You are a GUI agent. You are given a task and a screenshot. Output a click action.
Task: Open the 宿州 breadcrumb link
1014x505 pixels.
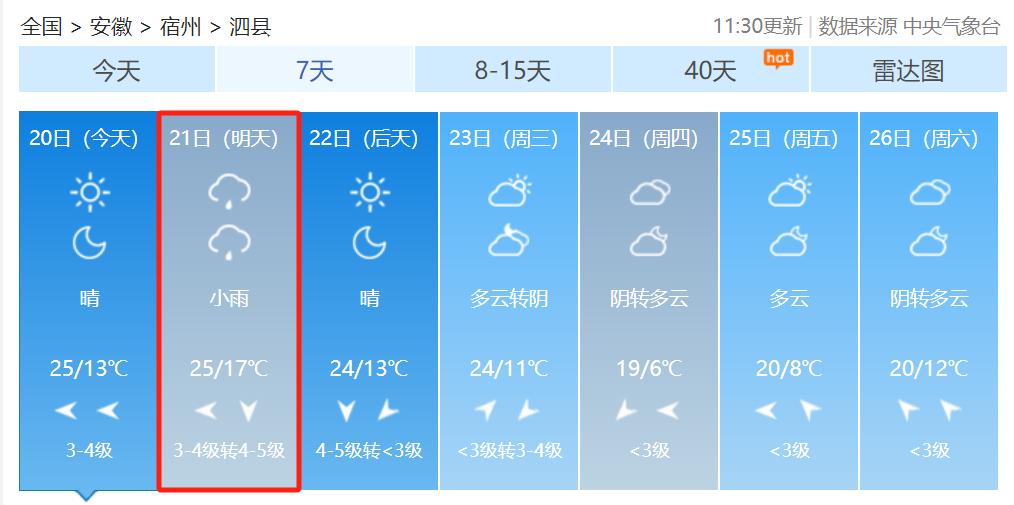(180, 27)
